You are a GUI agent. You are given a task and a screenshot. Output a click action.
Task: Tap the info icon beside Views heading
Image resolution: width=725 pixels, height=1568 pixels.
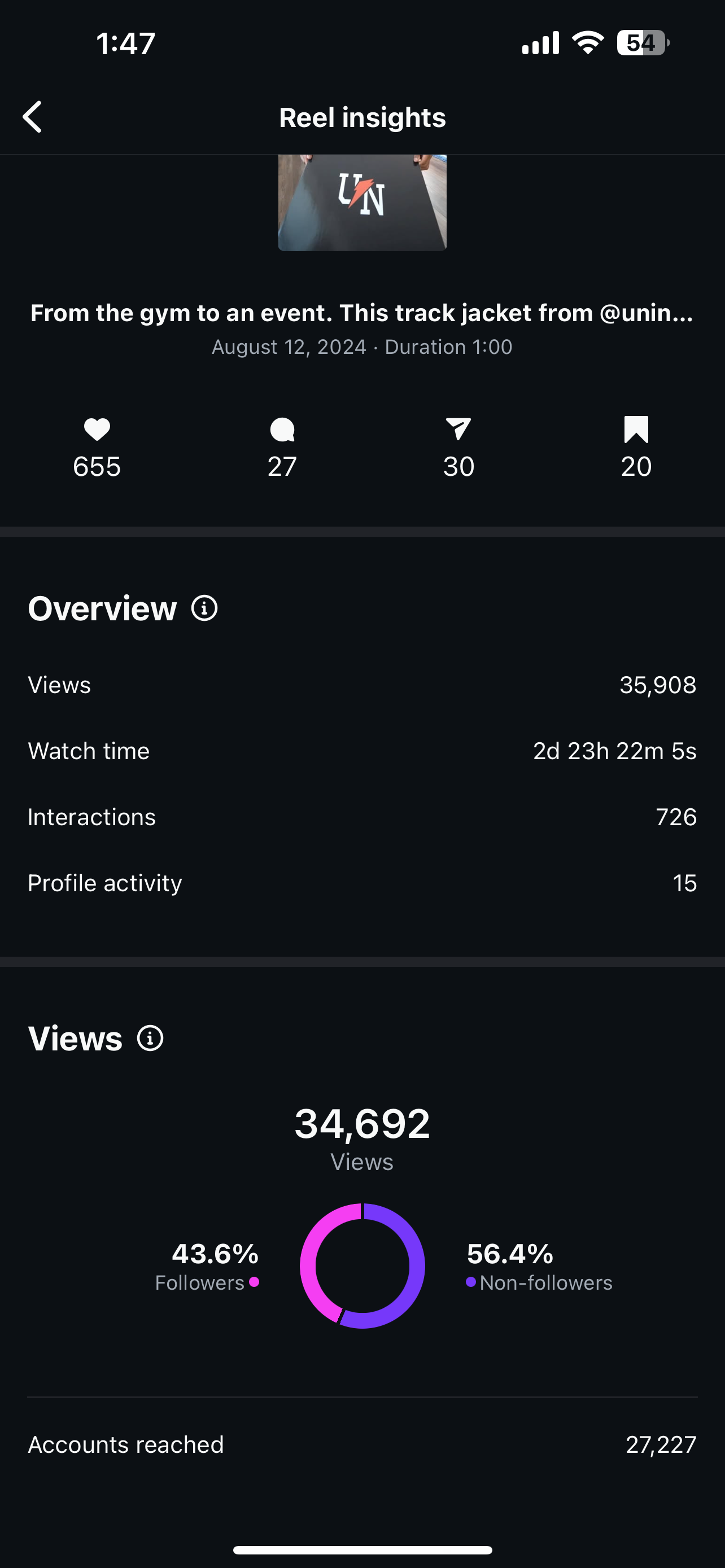pyautogui.click(x=150, y=1039)
